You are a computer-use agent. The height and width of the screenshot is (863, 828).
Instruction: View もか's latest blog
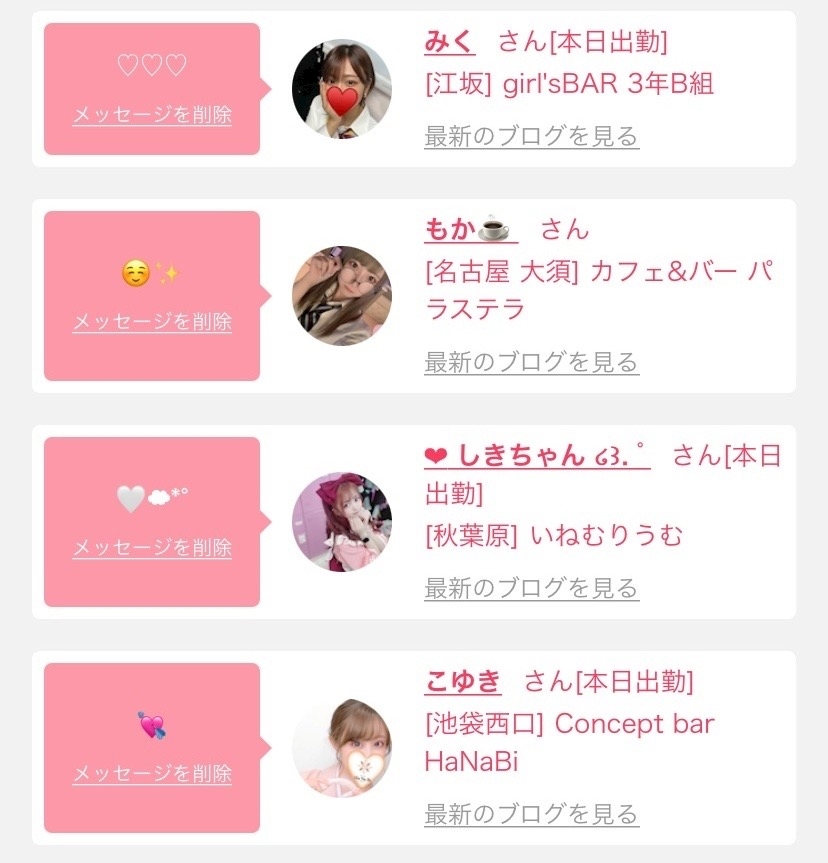pos(531,362)
